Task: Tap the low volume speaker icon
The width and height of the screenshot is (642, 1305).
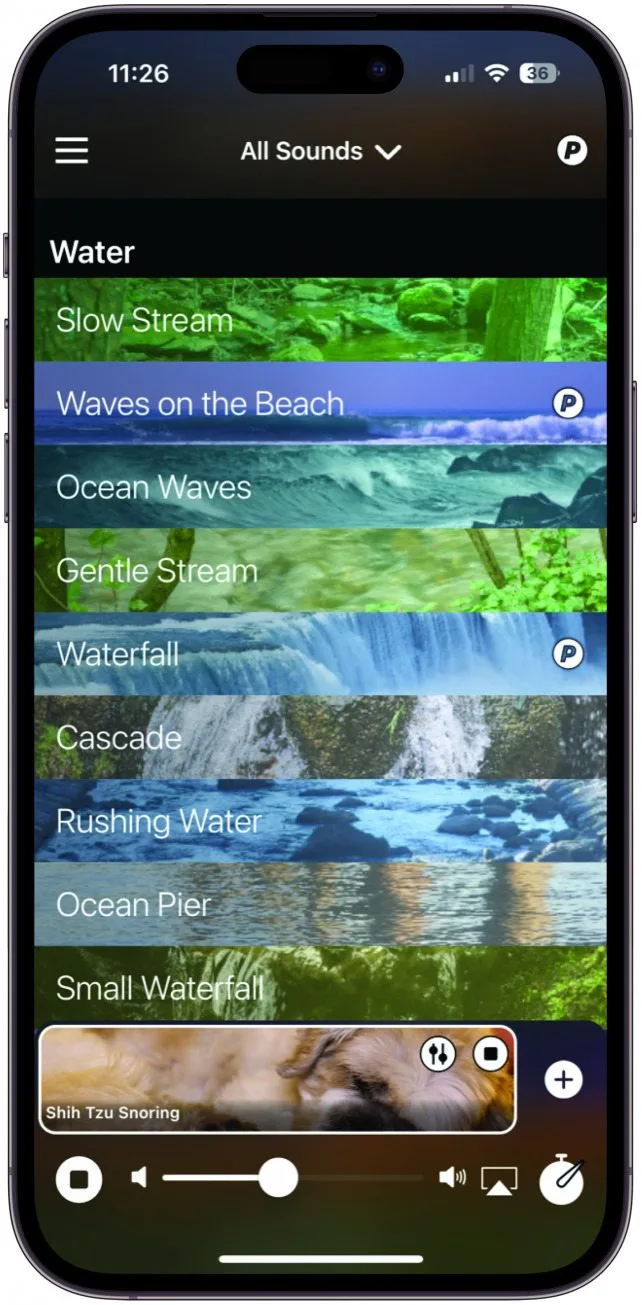Action: click(x=140, y=1178)
